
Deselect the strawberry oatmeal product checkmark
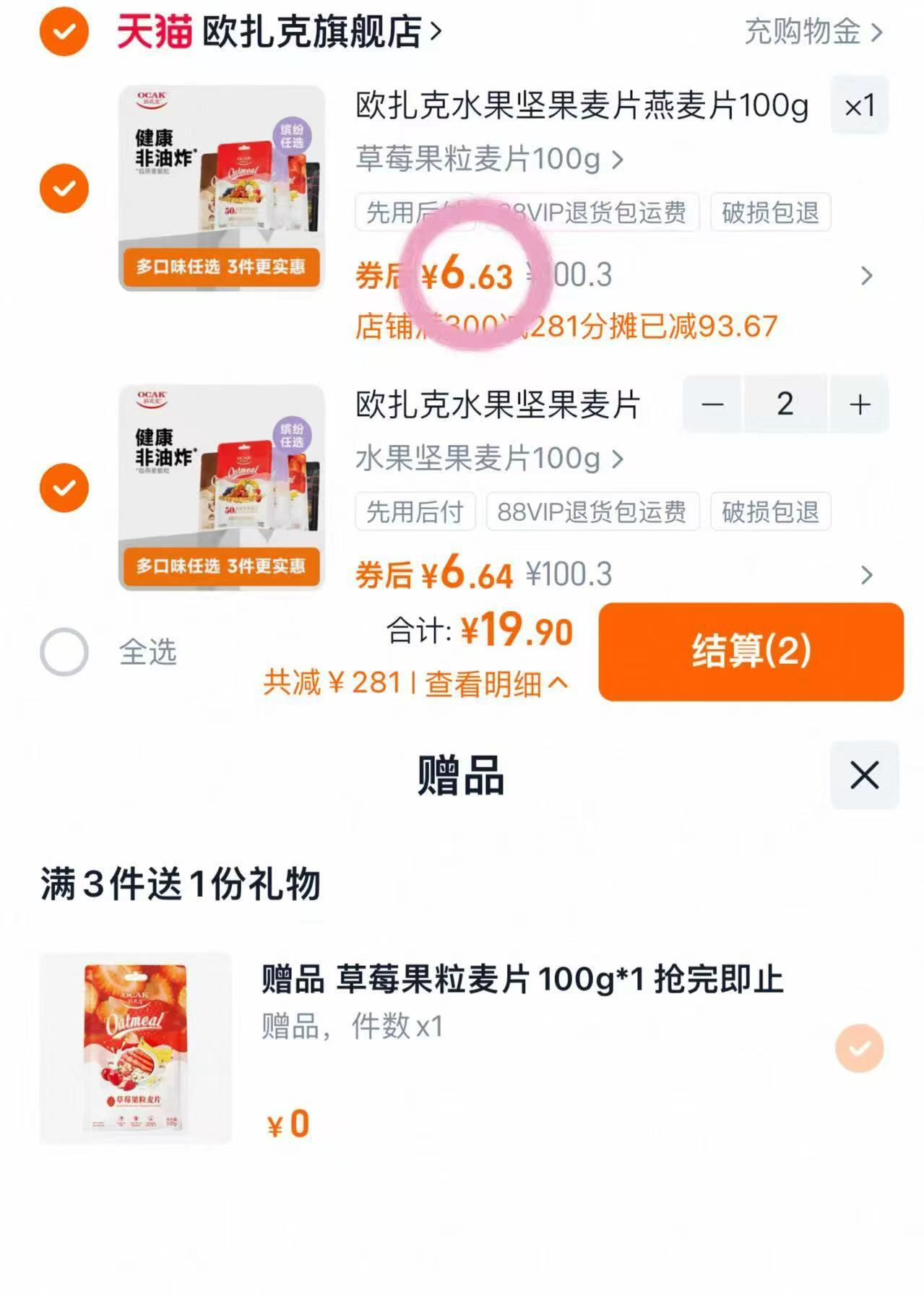pyautogui.click(x=66, y=188)
